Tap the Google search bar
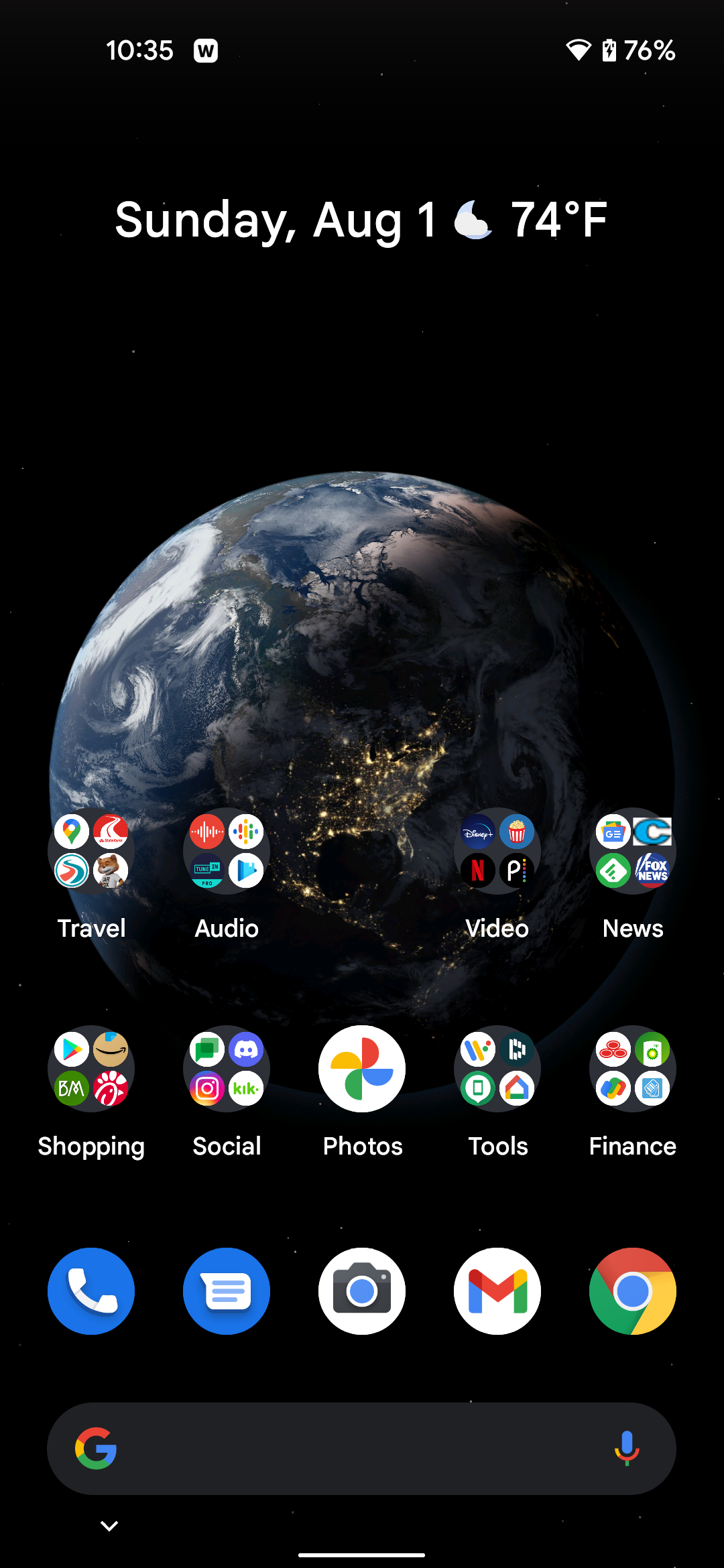 [349, 1449]
